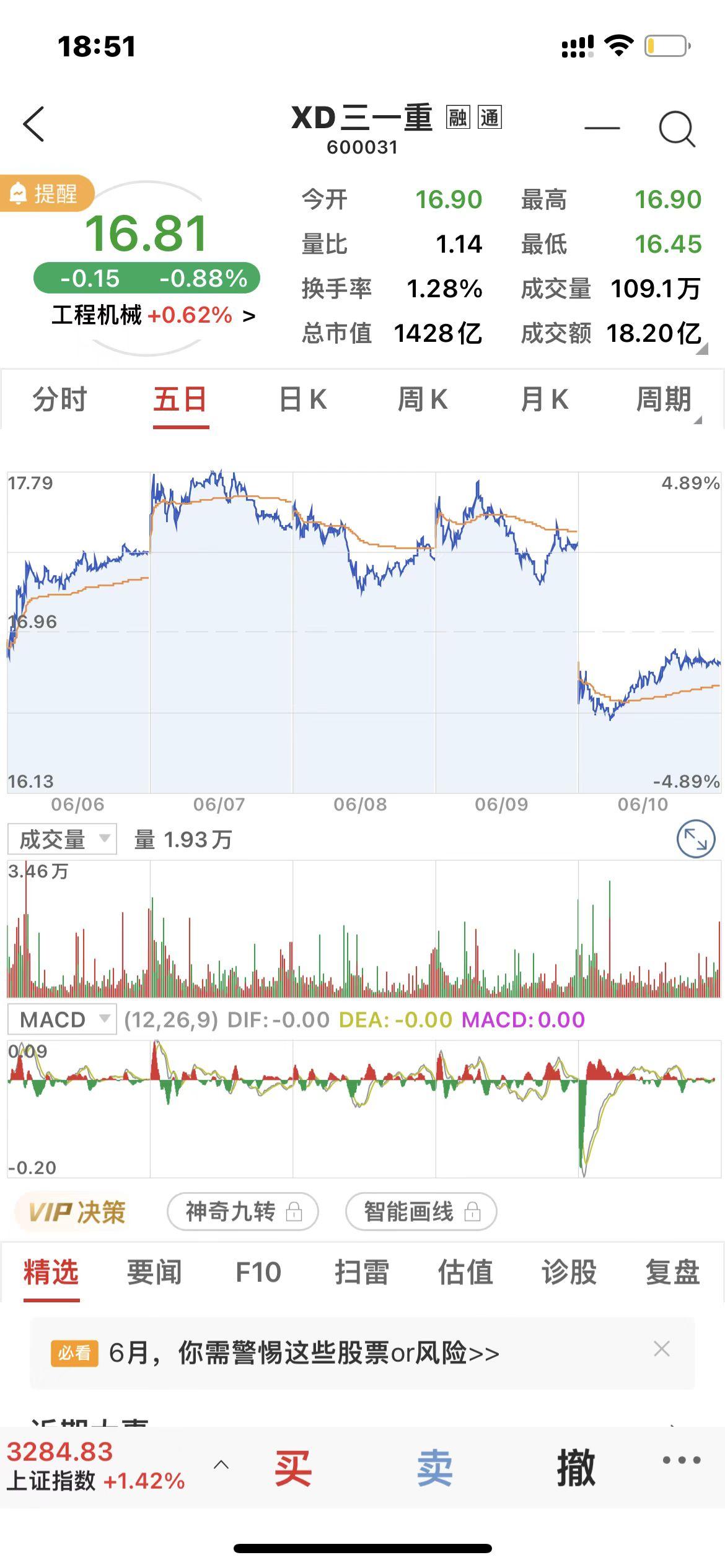Expand the MACD indicator dropdown
Viewport: 725px width, 1568px height.
(x=62, y=1019)
